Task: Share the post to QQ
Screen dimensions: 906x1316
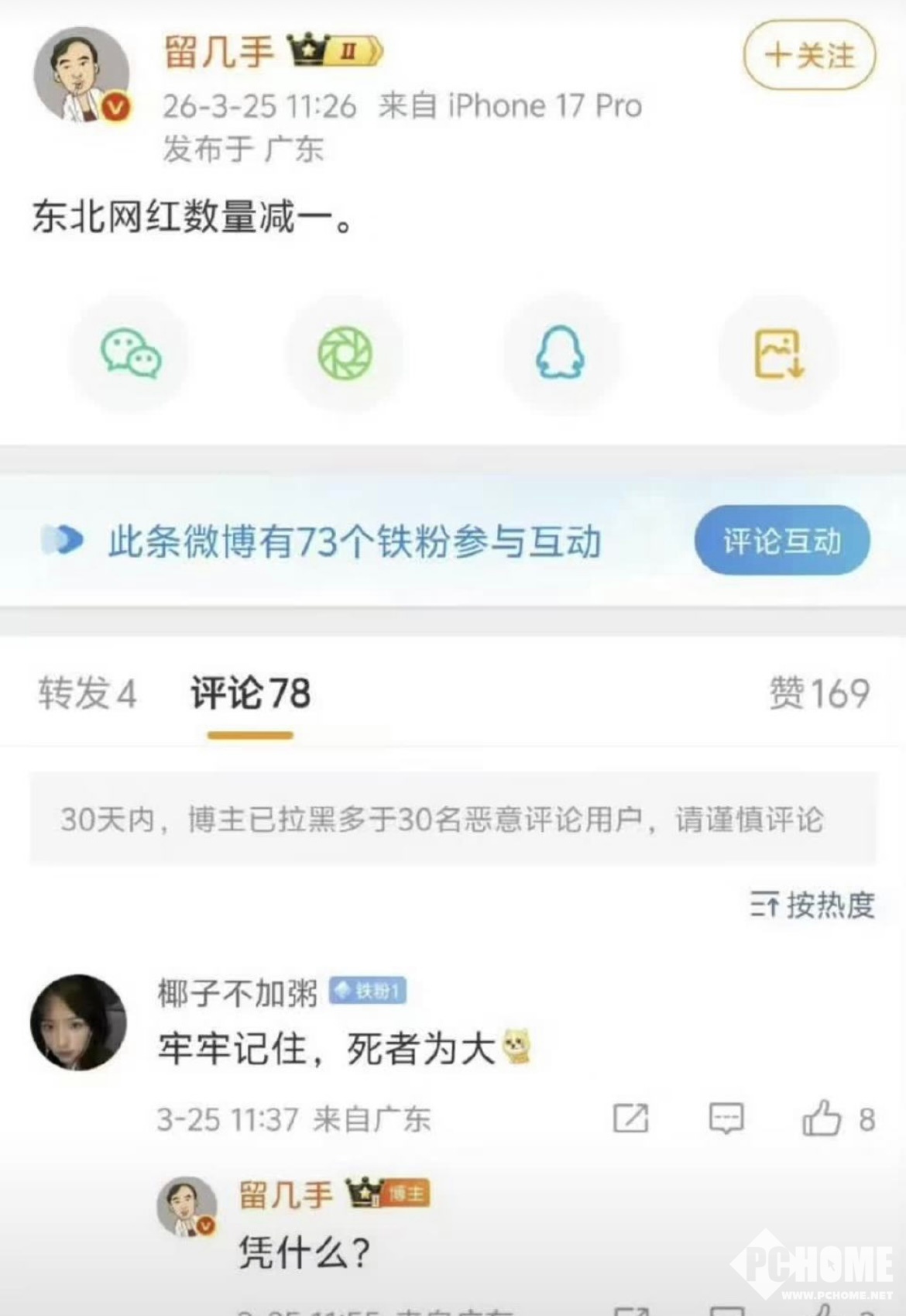Action: click(560, 353)
